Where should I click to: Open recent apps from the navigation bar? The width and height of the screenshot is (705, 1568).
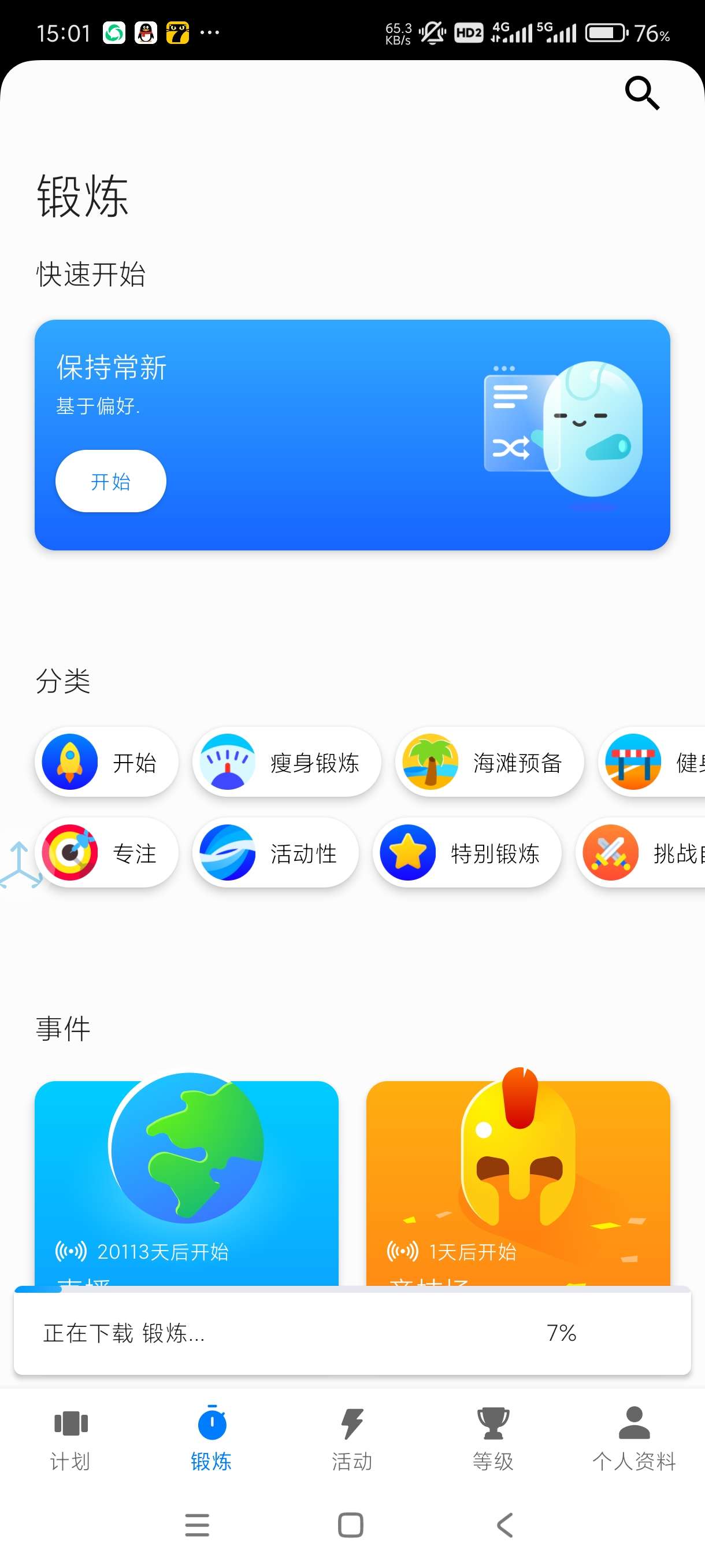pos(197,1525)
